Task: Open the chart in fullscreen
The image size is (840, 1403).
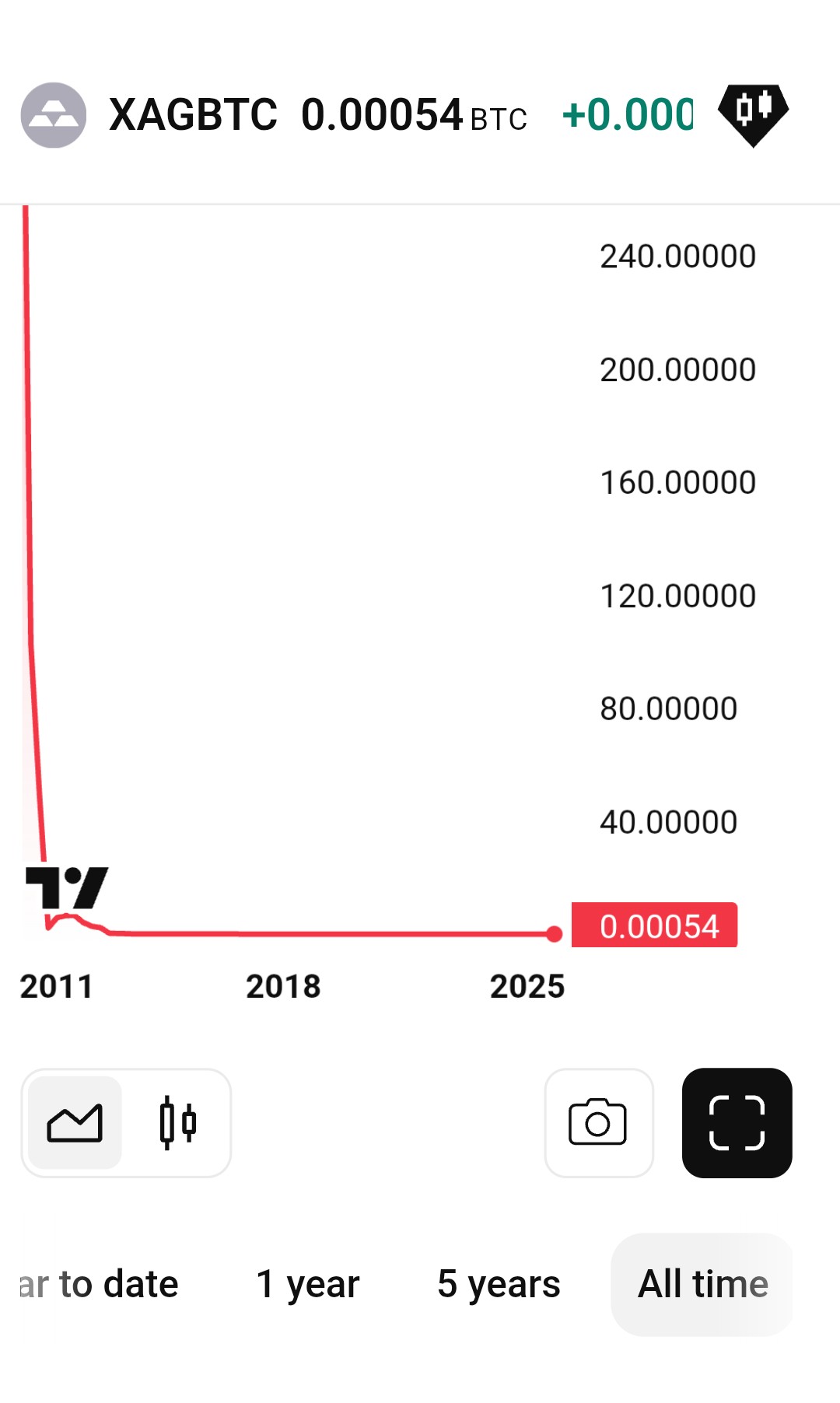Action: [x=737, y=1122]
